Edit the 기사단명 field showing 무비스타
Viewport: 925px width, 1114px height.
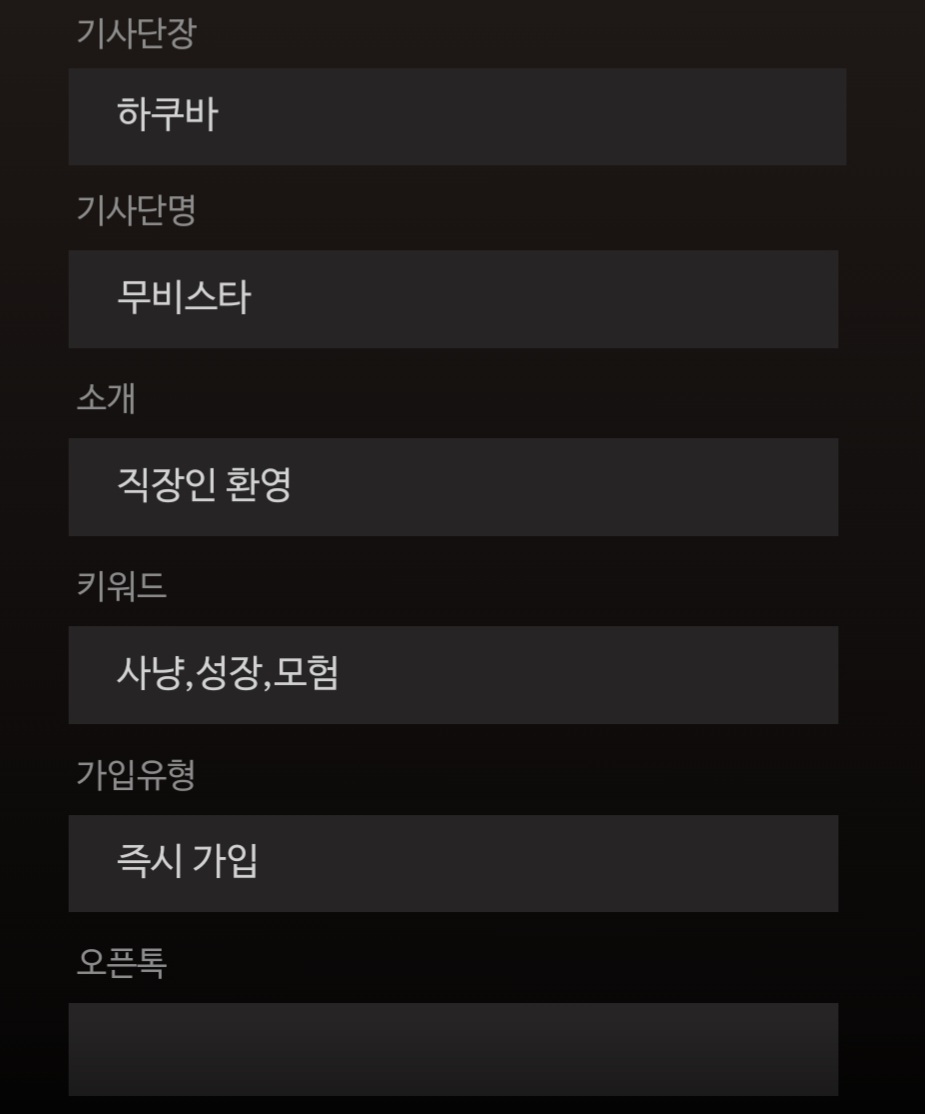click(x=452, y=299)
